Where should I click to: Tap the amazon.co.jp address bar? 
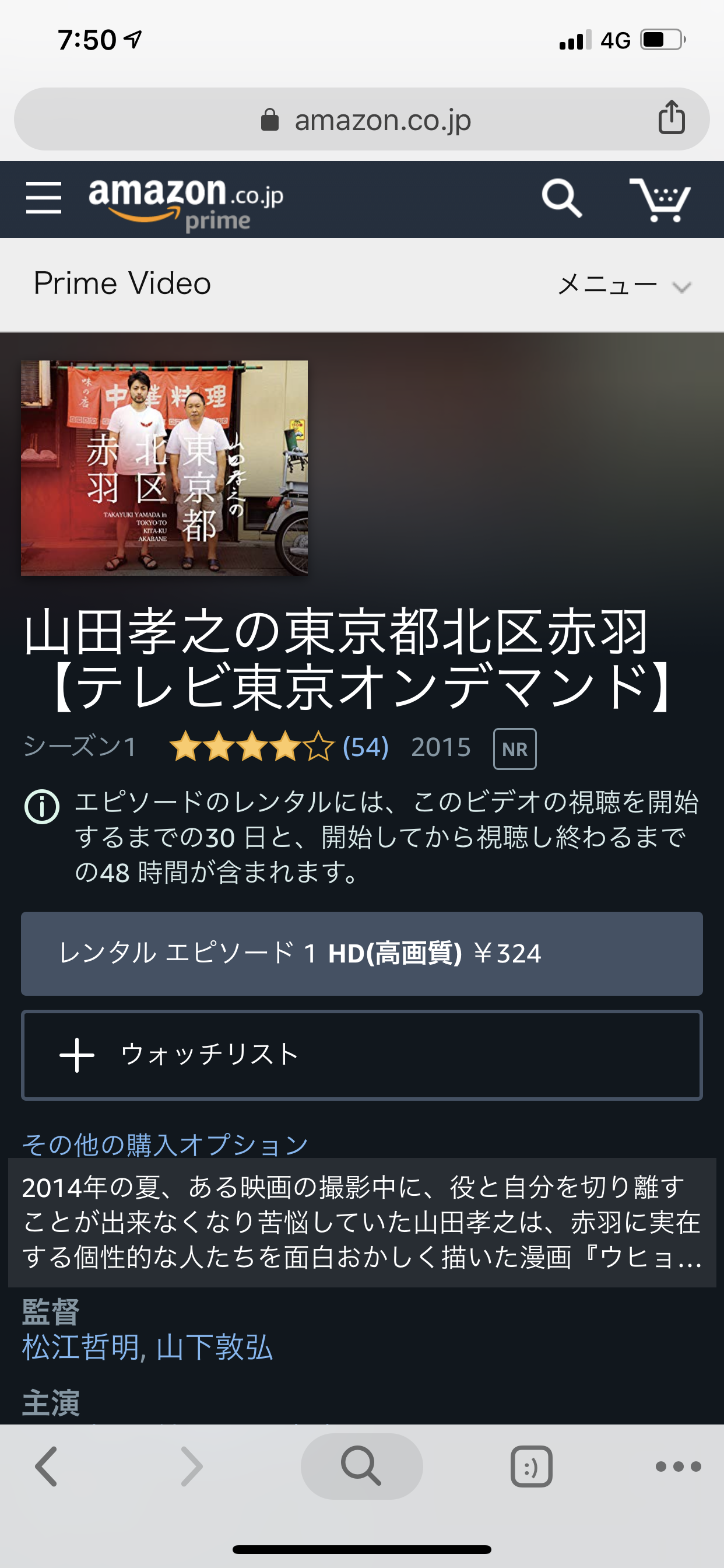click(365, 120)
